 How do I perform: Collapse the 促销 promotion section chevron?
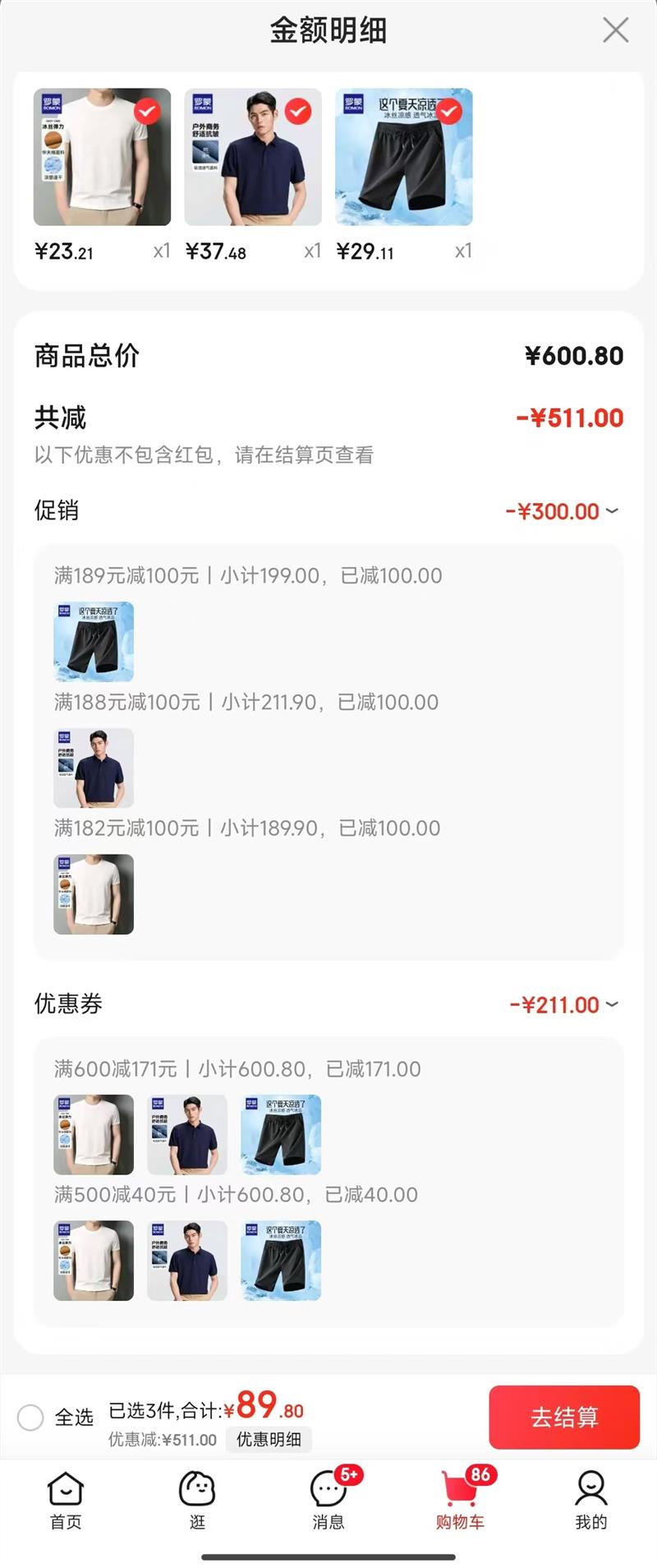coord(610,511)
